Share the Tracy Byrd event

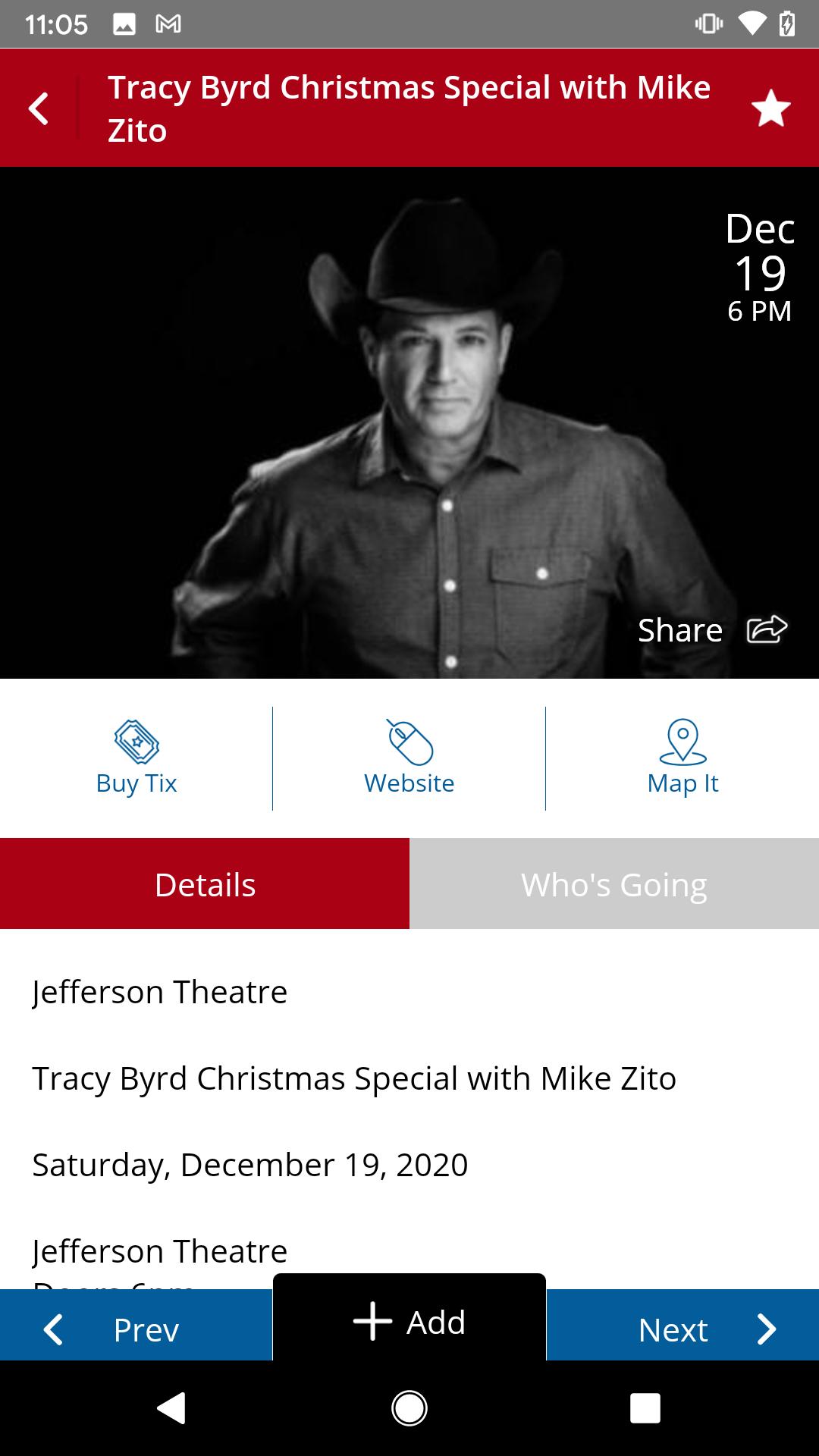click(712, 630)
